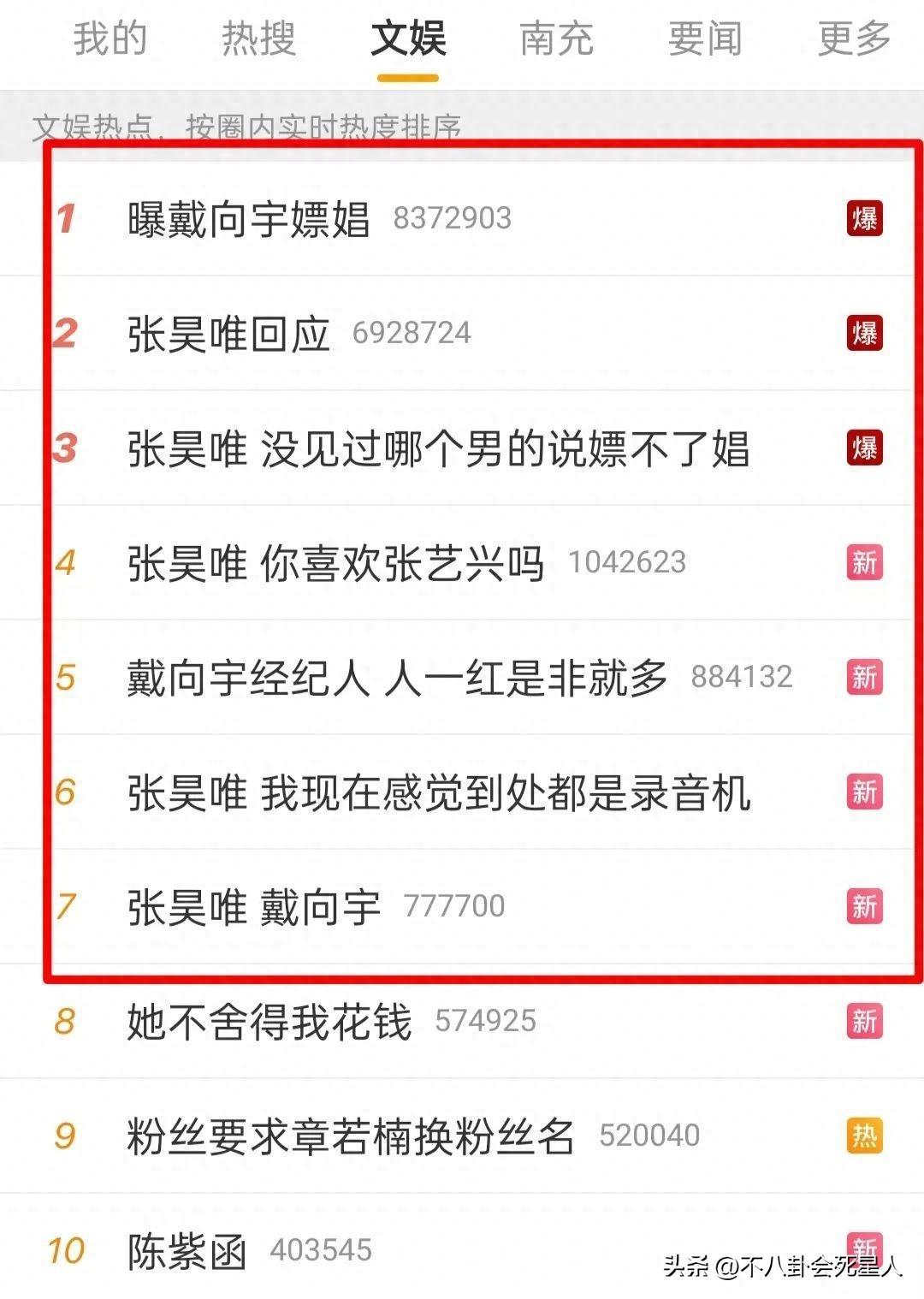924x1299 pixels.
Task: Open the topic 陈紫函
Action: 187,1252
